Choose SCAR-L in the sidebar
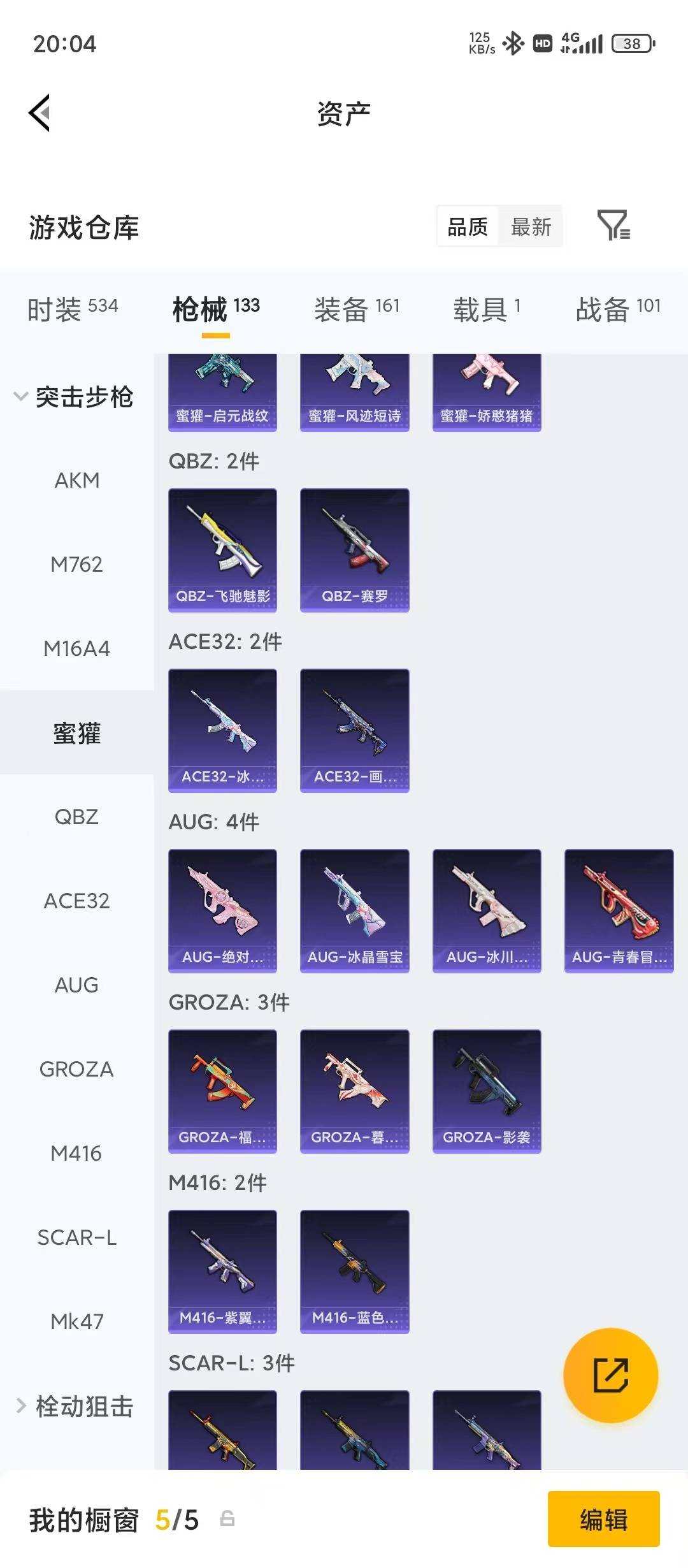This screenshot has width=688, height=1568. 76,1237
